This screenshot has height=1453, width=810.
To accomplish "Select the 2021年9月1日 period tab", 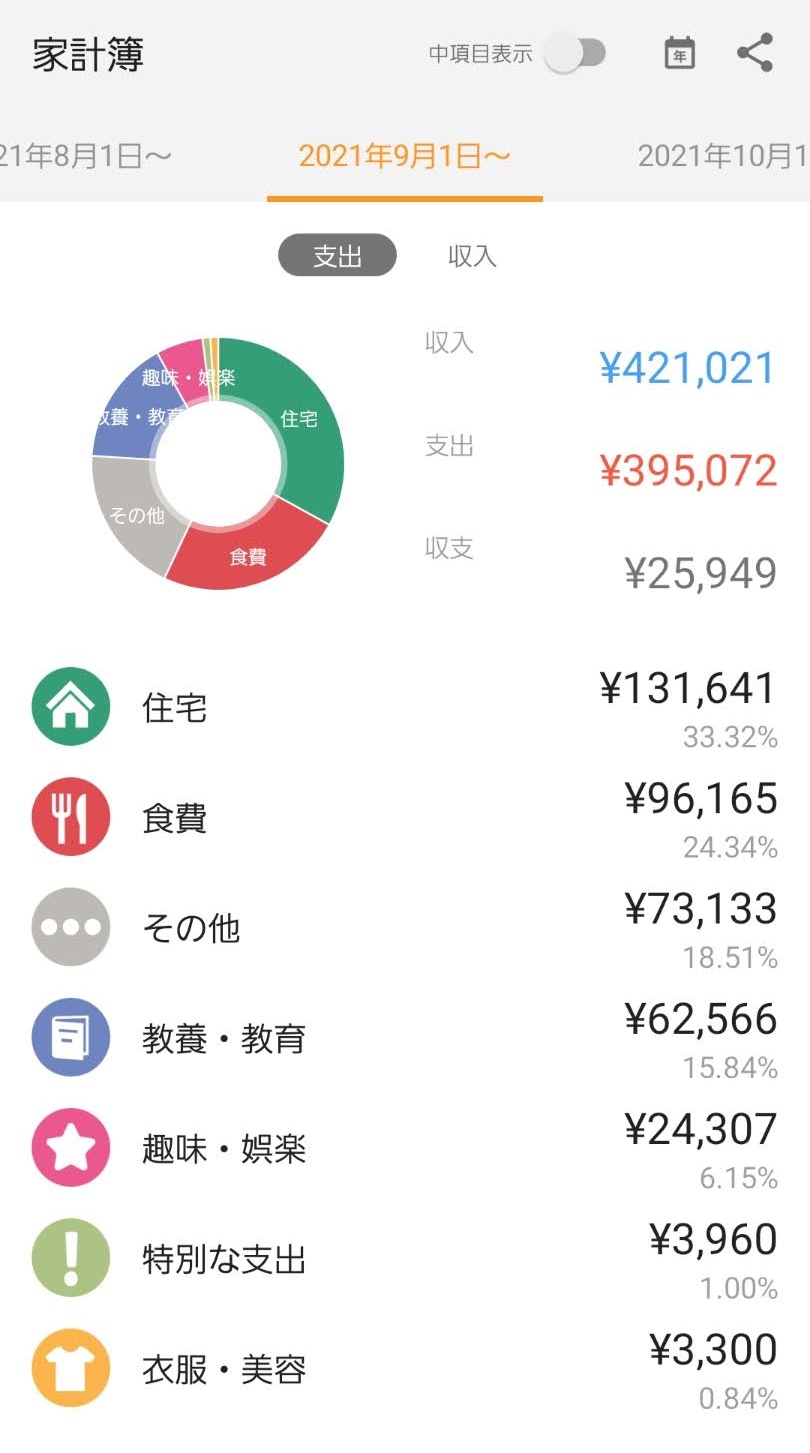I will [405, 156].
